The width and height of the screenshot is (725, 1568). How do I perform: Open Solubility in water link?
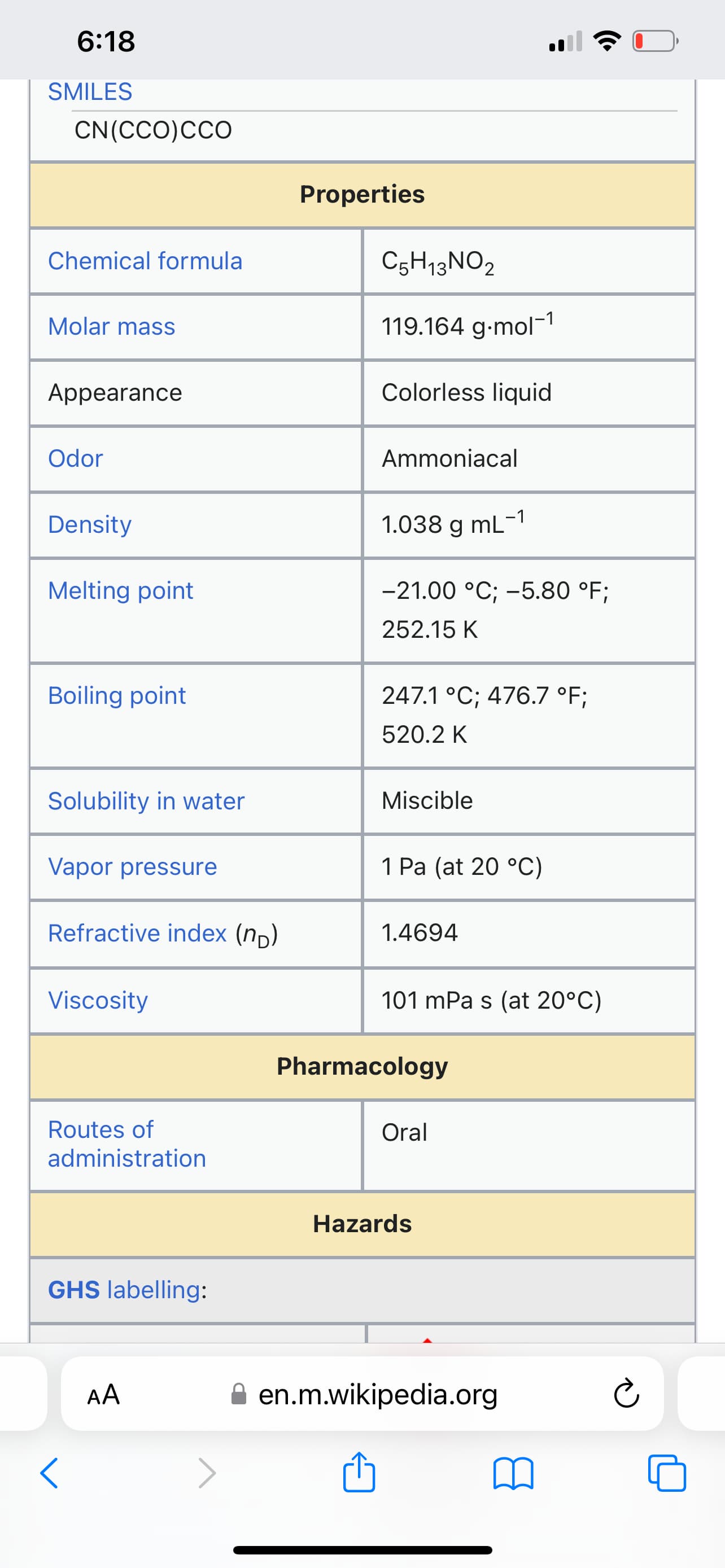(x=146, y=800)
